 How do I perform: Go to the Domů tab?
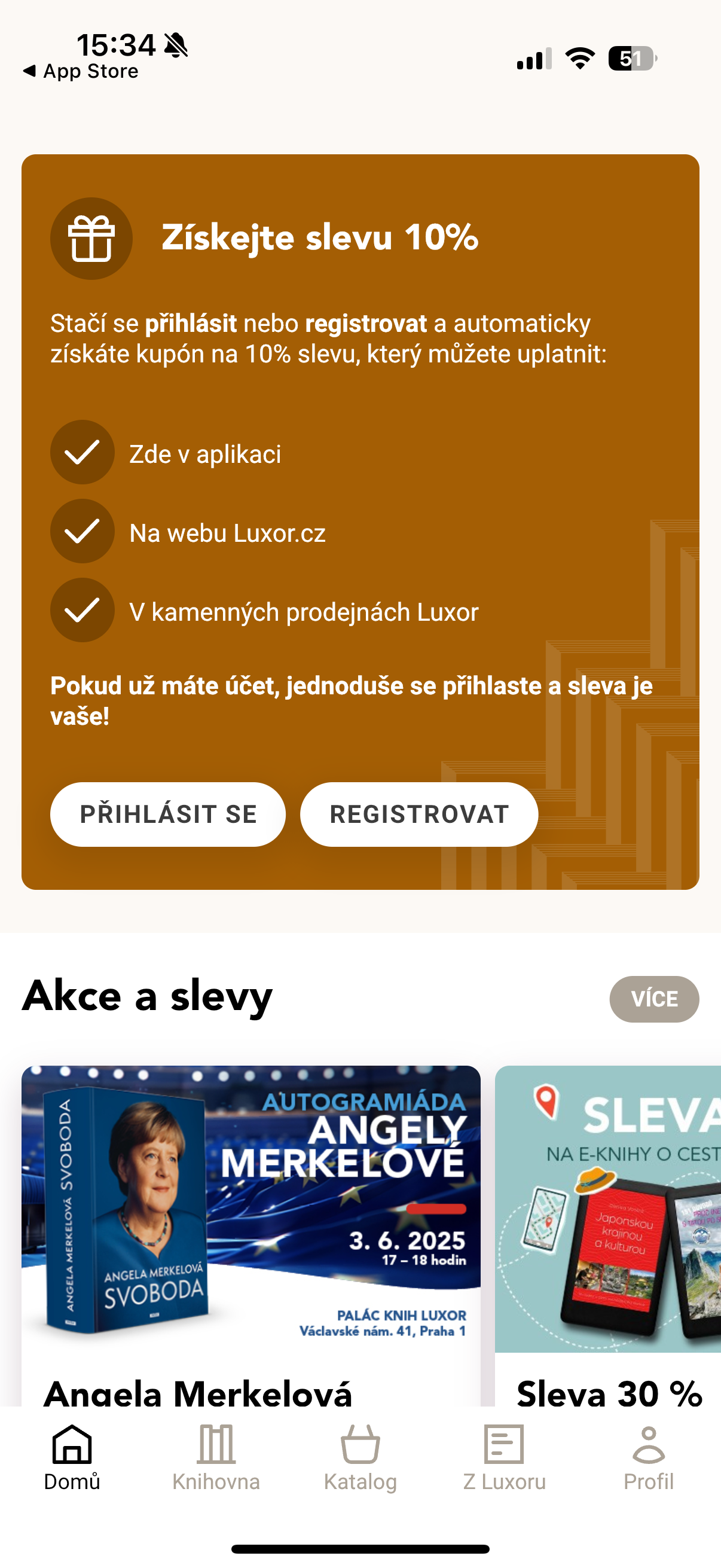click(x=72, y=1457)
